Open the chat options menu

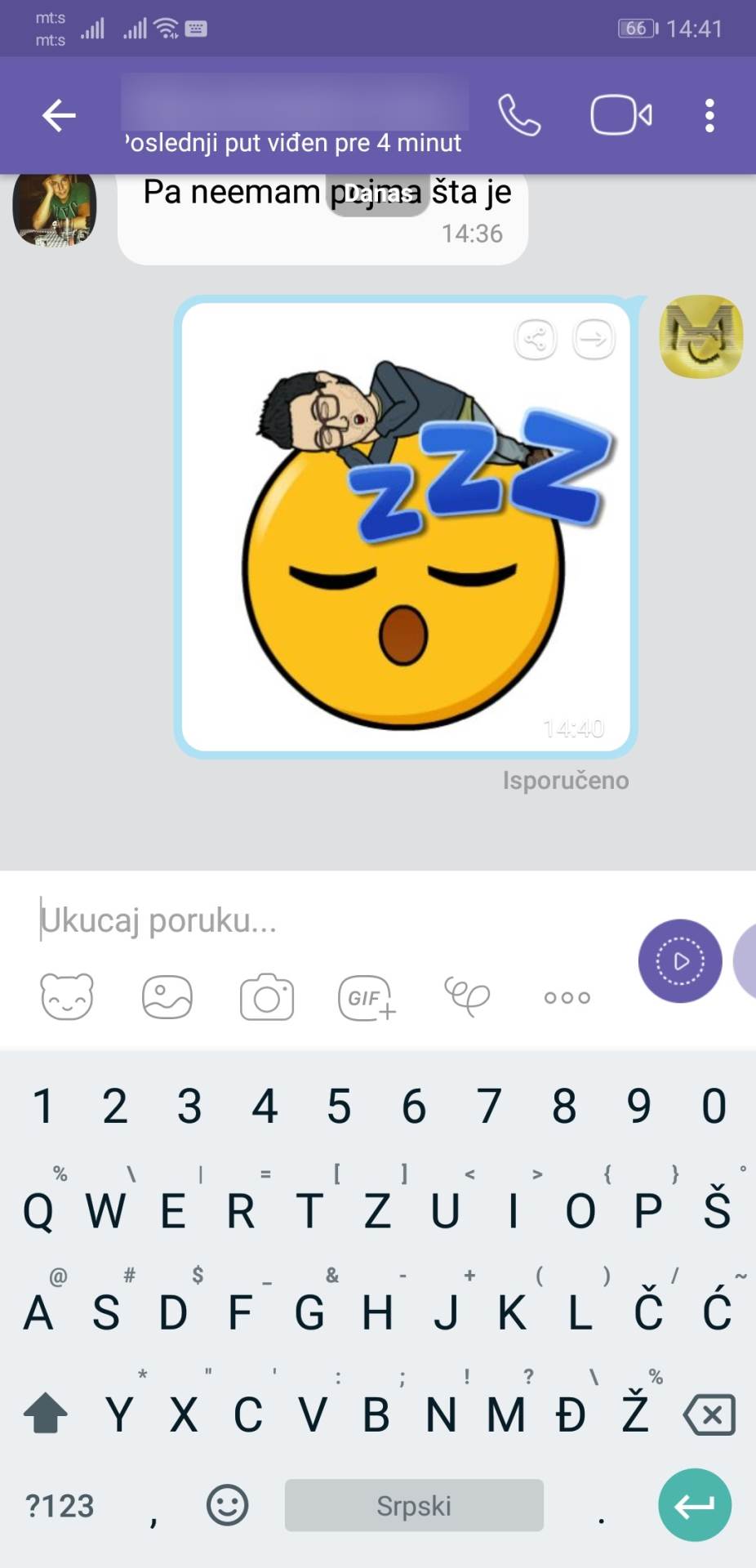tap(709, 115)
